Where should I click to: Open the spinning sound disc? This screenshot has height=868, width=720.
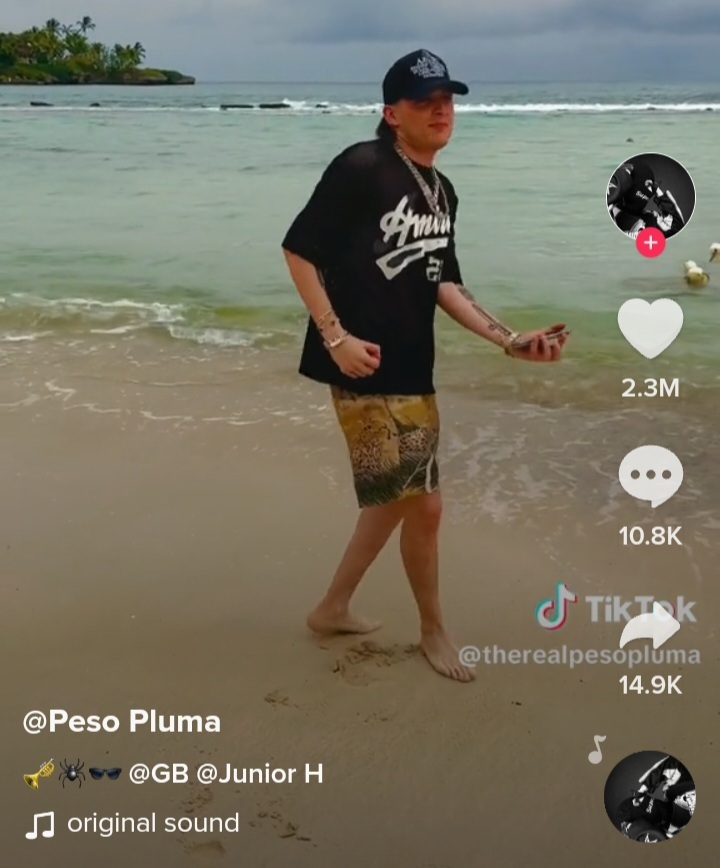pos(650,796)
